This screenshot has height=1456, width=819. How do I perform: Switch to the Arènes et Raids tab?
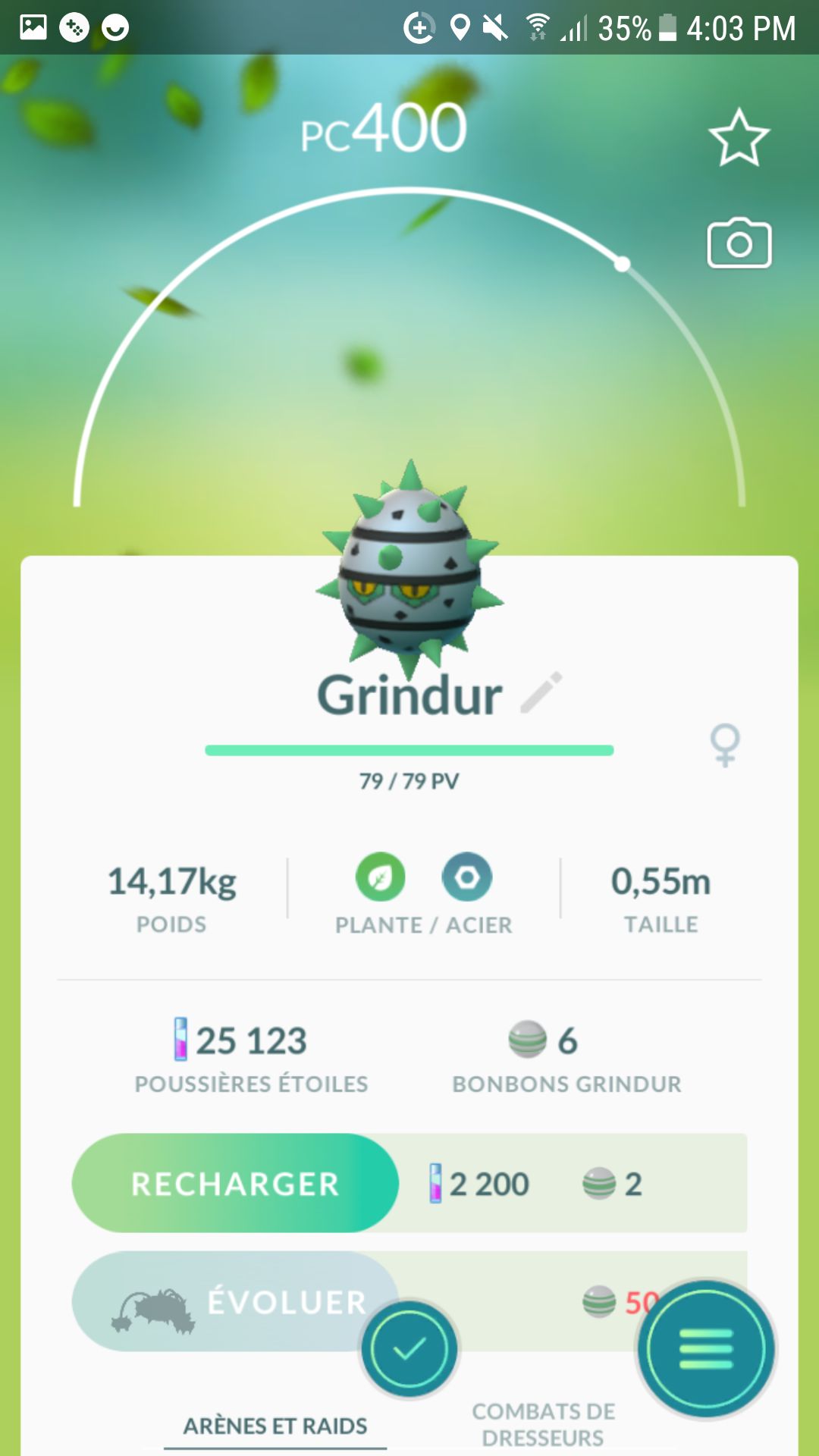point(275,1426)
